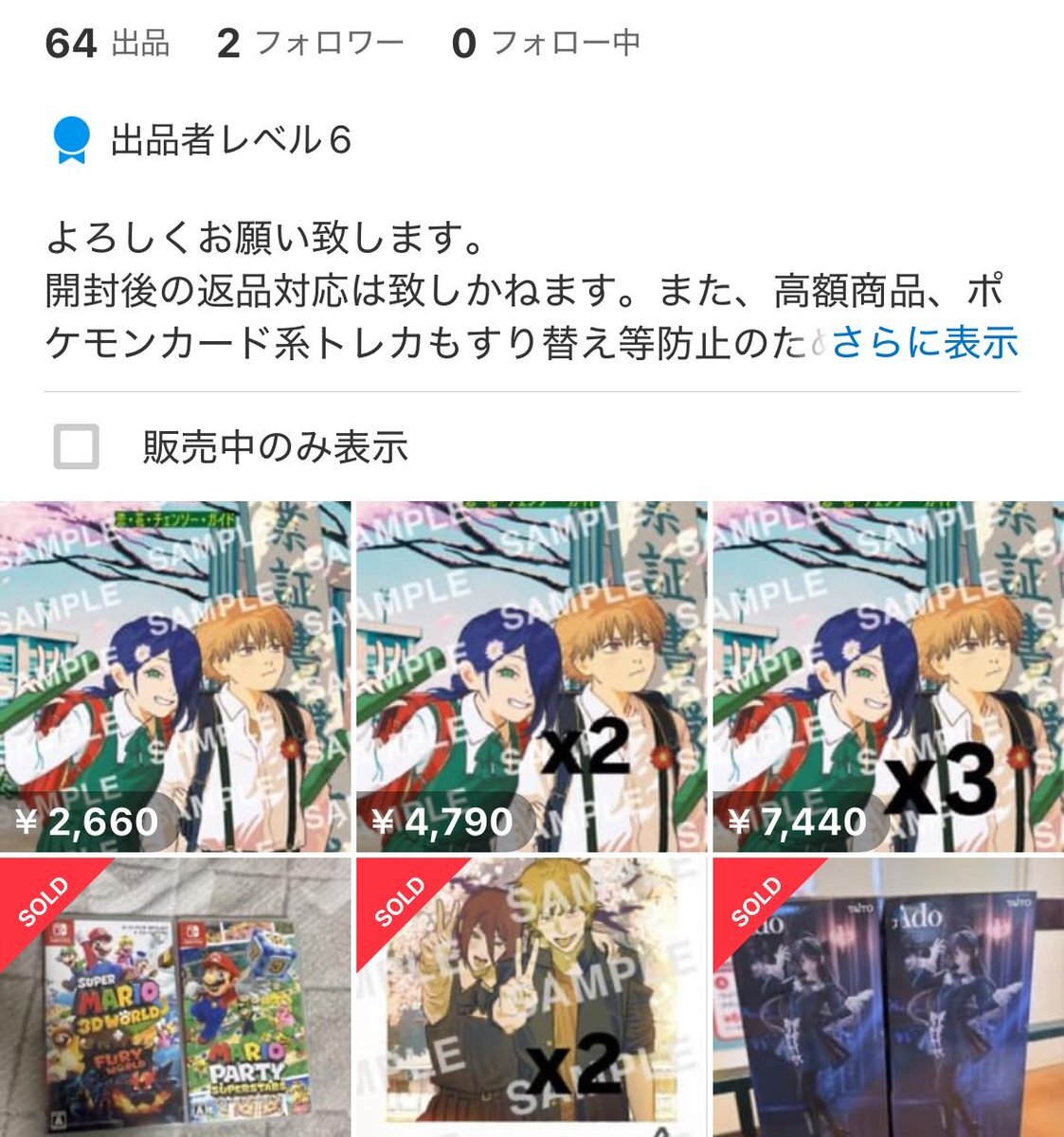The height and width of the screenshot is (1137, 1064).
Task: Expand the description with さらに表示
Action: [x=925, y=342]
